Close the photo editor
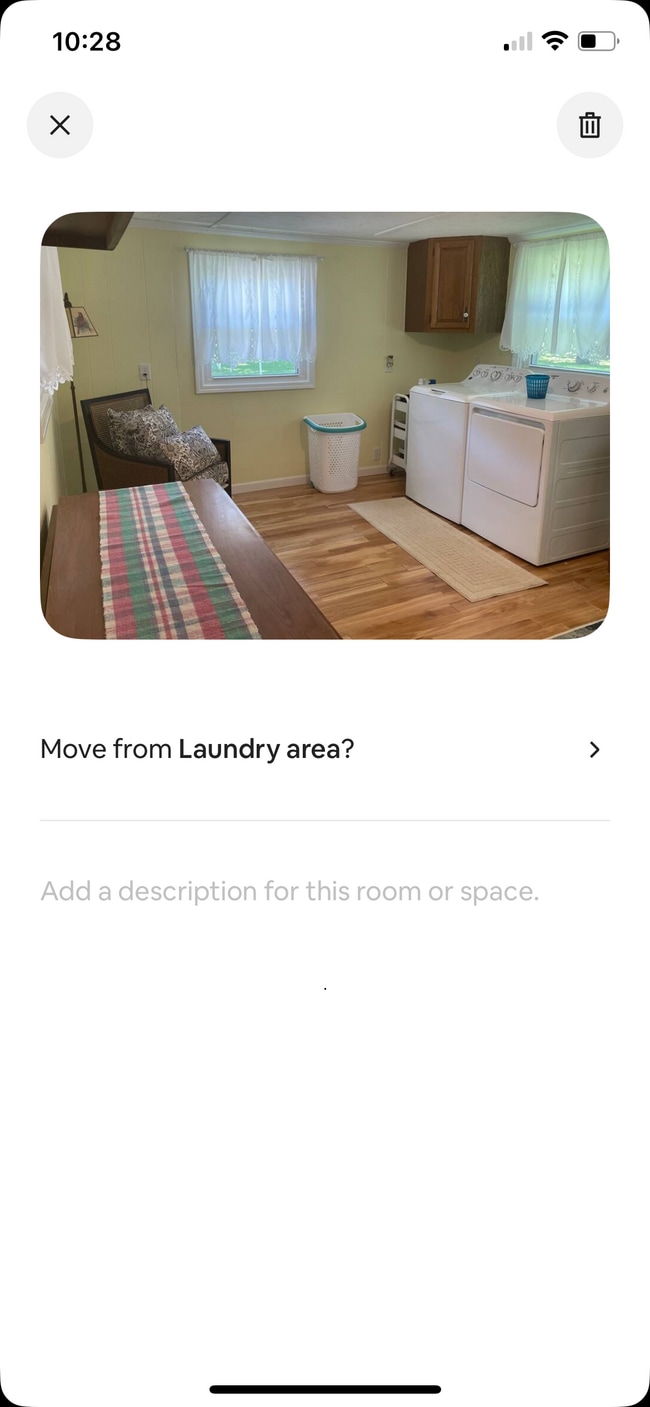650x1407 pixels. 60,125
